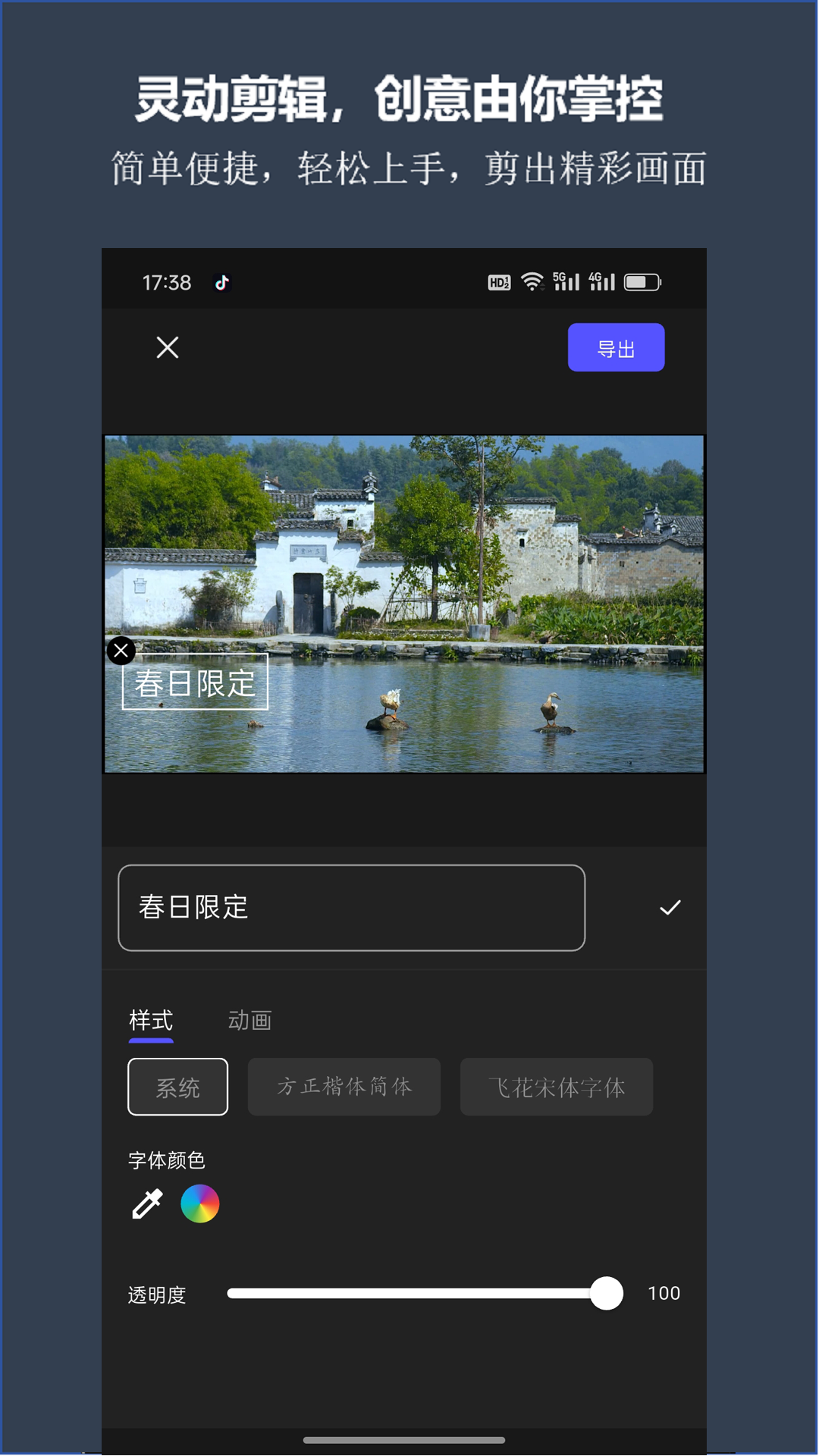Screen dimensions: 819x1456
Task: Enable the 飞花宋体字体 font
Action: (556, 1087)
